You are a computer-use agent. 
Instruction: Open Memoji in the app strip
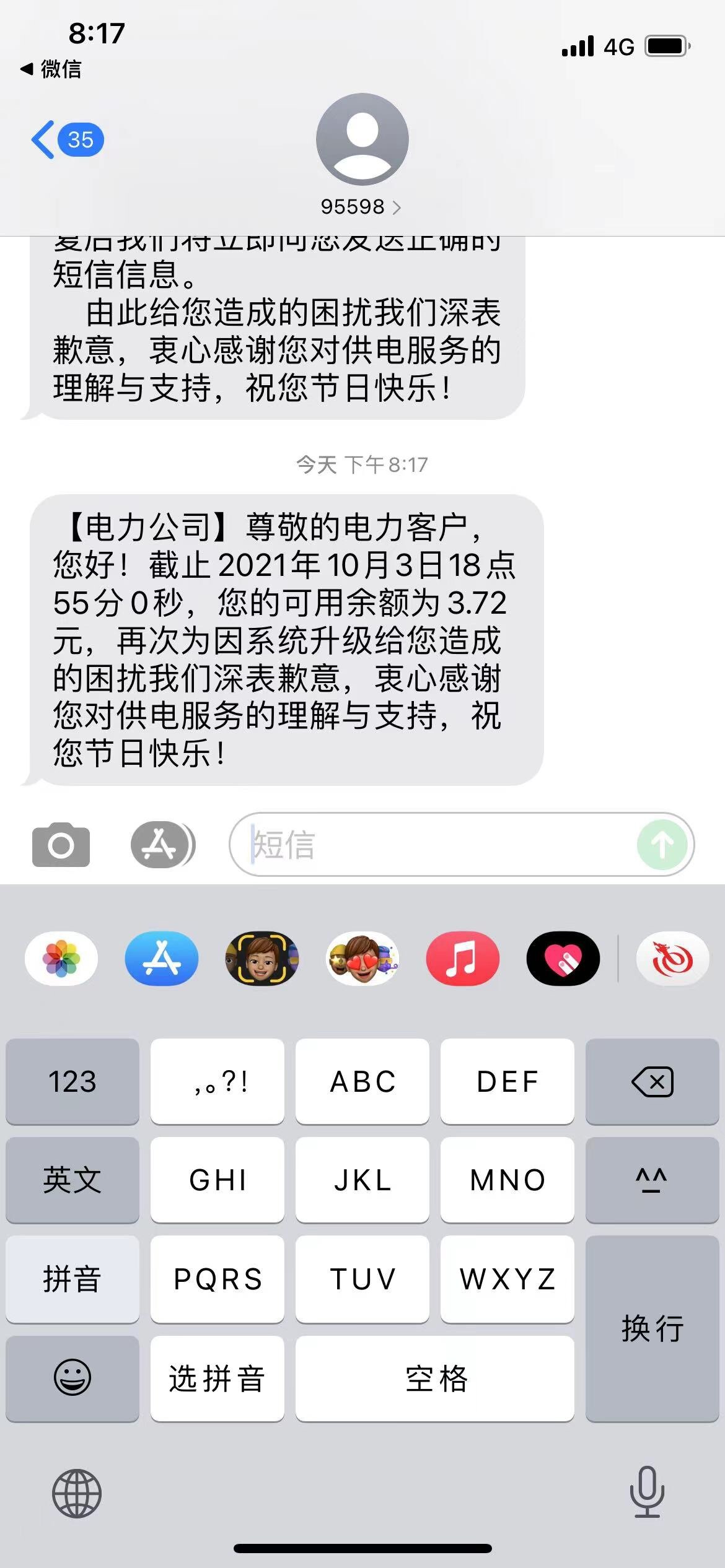coord(262,959)
